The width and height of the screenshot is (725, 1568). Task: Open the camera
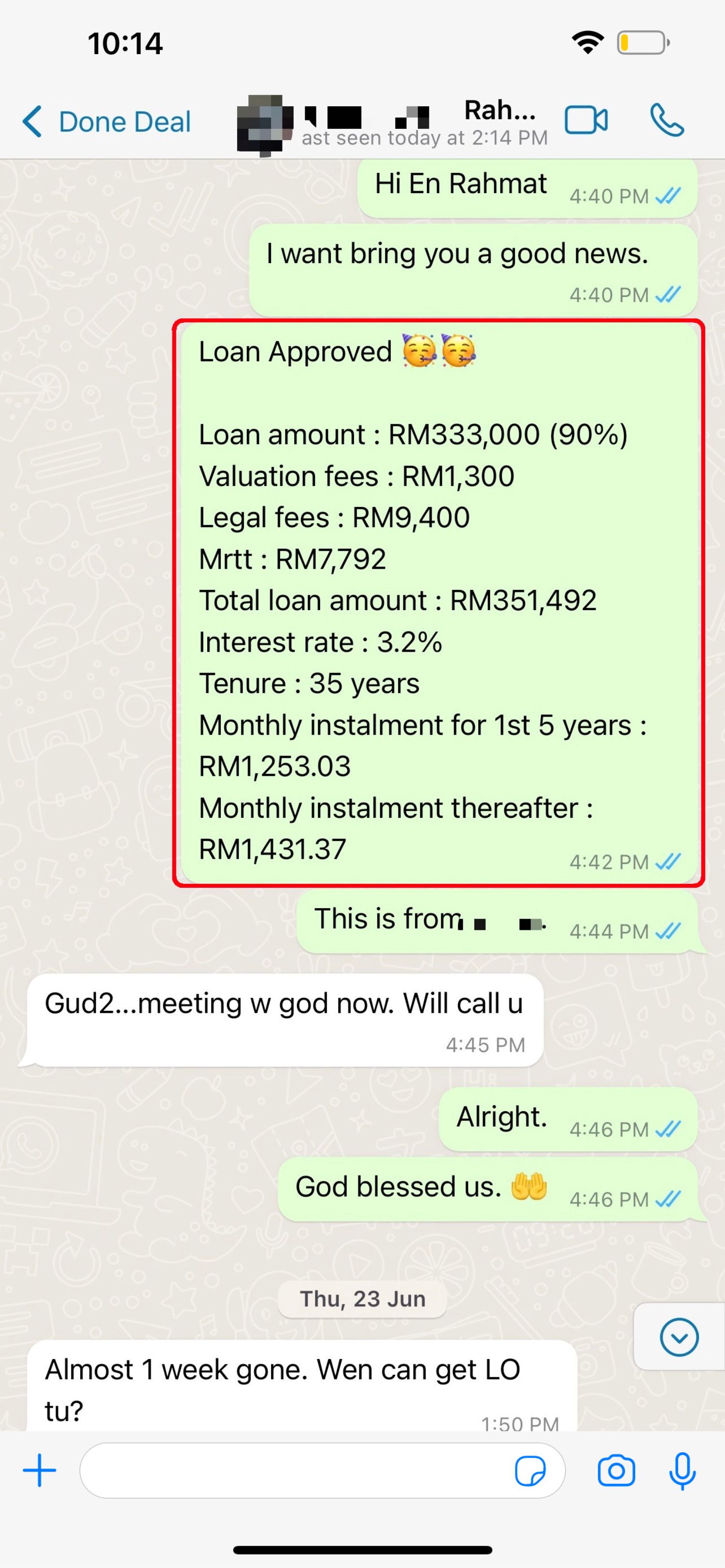pyautogui.click(x=616, y=1471)
